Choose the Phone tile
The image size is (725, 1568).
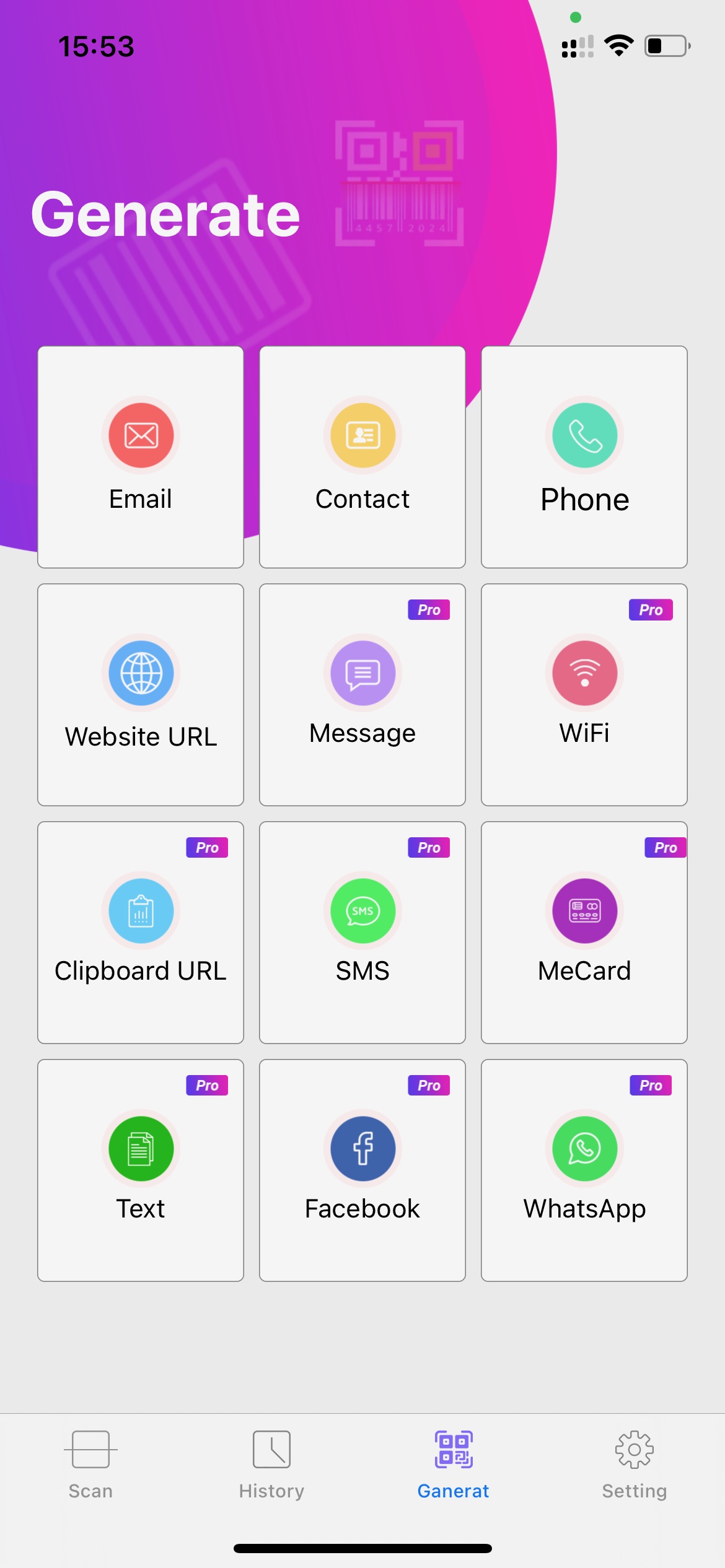584,457
